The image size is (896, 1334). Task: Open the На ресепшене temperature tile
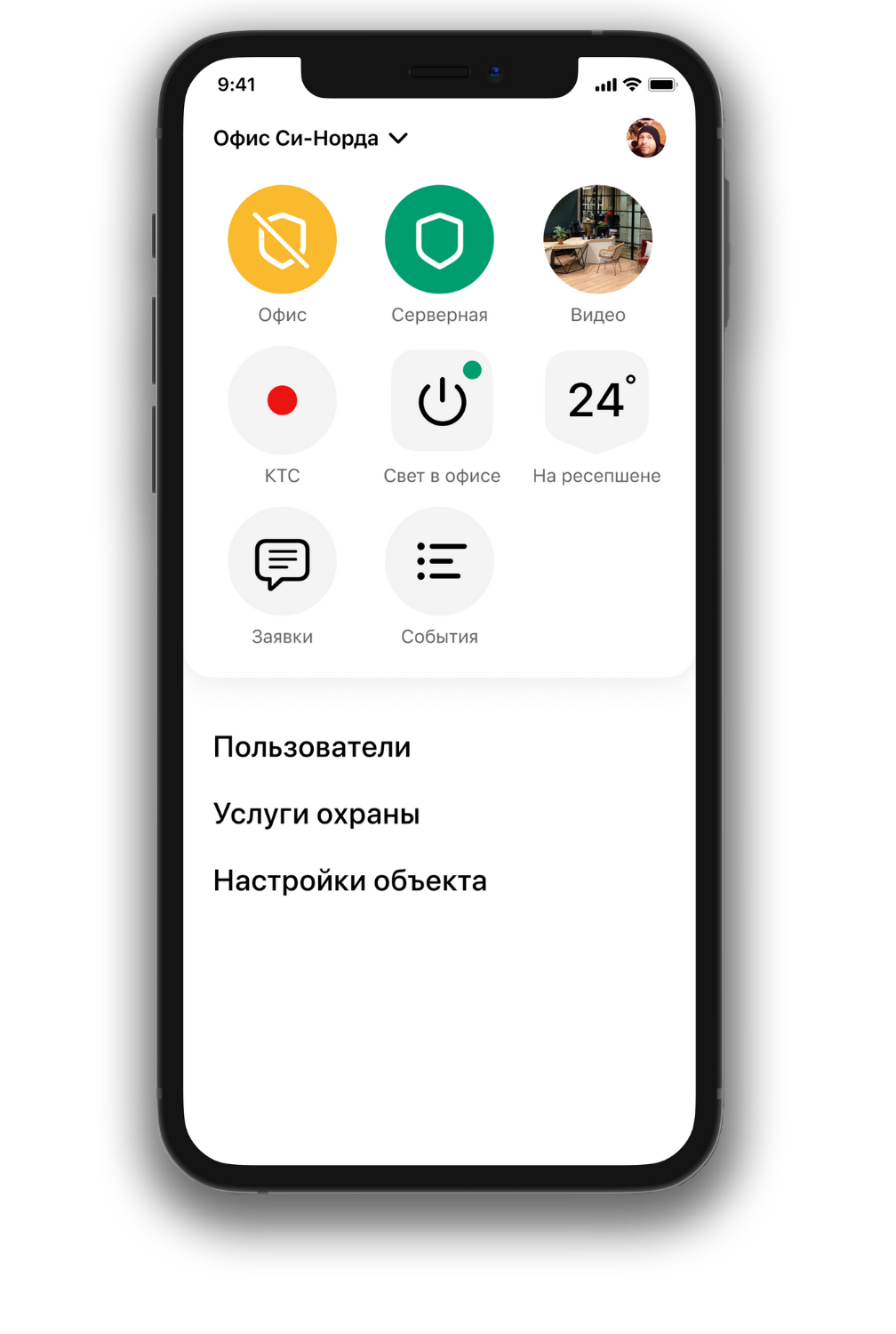(x=596, y=400)
